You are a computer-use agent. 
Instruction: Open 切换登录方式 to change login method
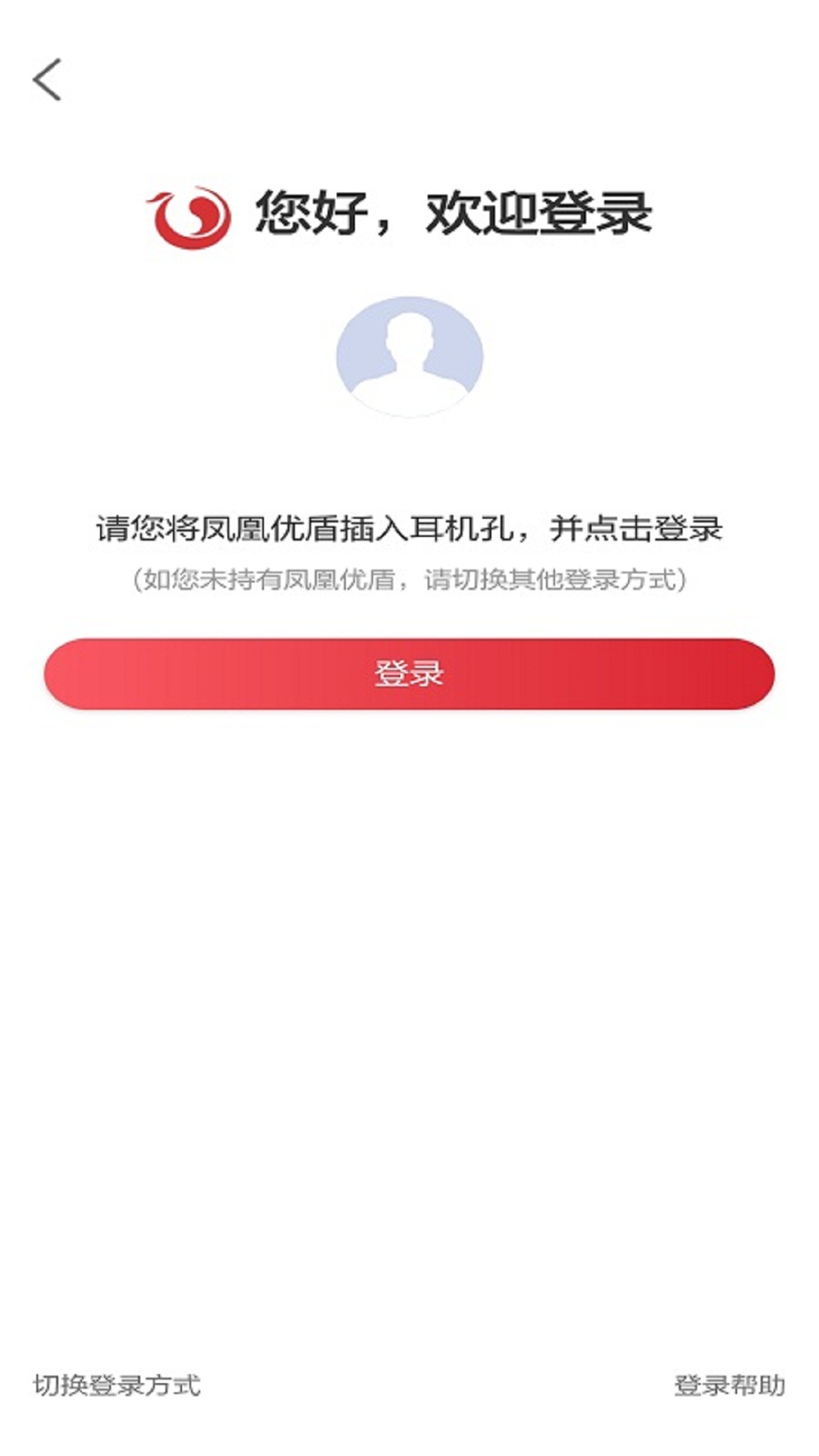pyautogui.click(x=117, y=1385)
